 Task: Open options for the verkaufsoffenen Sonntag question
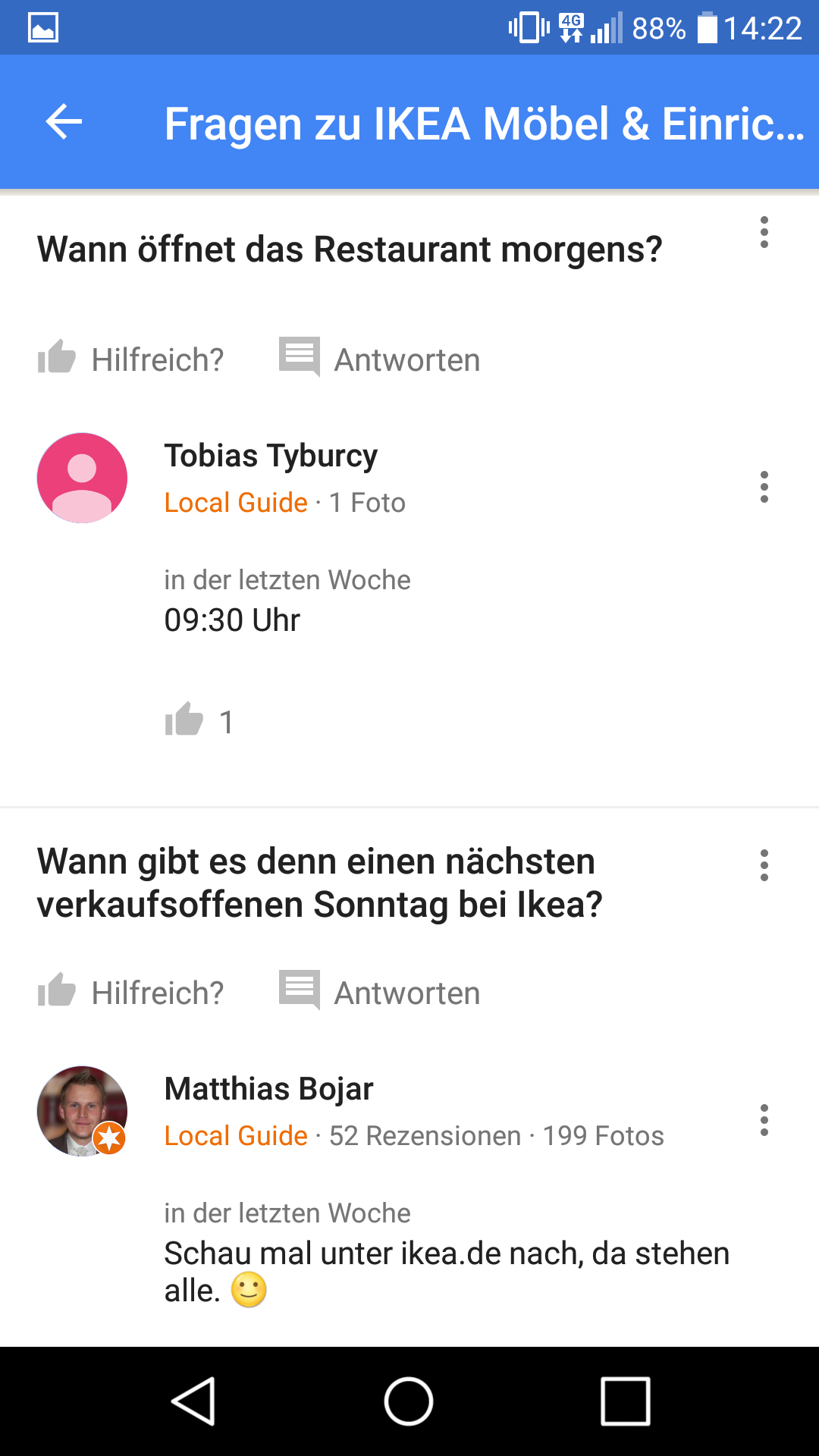coord(764,865)
